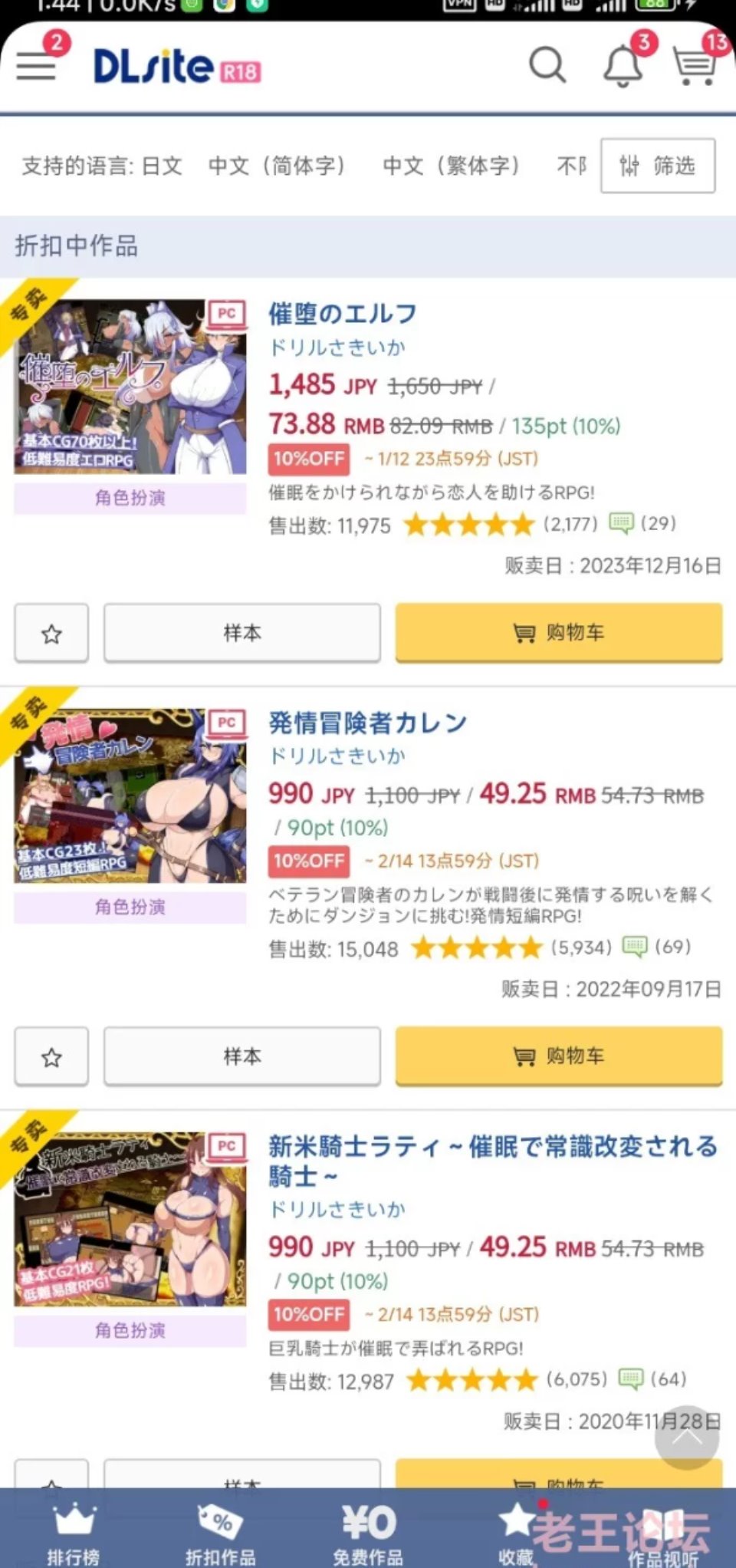
Task: Switch to the 收藏 tab
Action: pos(515,1533)
